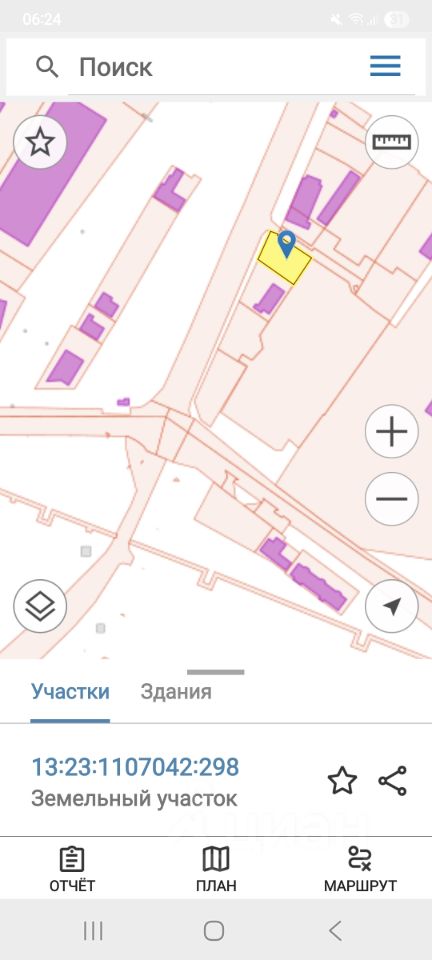Open the map layers selector
Viewport: 432px width, 960px height.
(x=40, y=606)
